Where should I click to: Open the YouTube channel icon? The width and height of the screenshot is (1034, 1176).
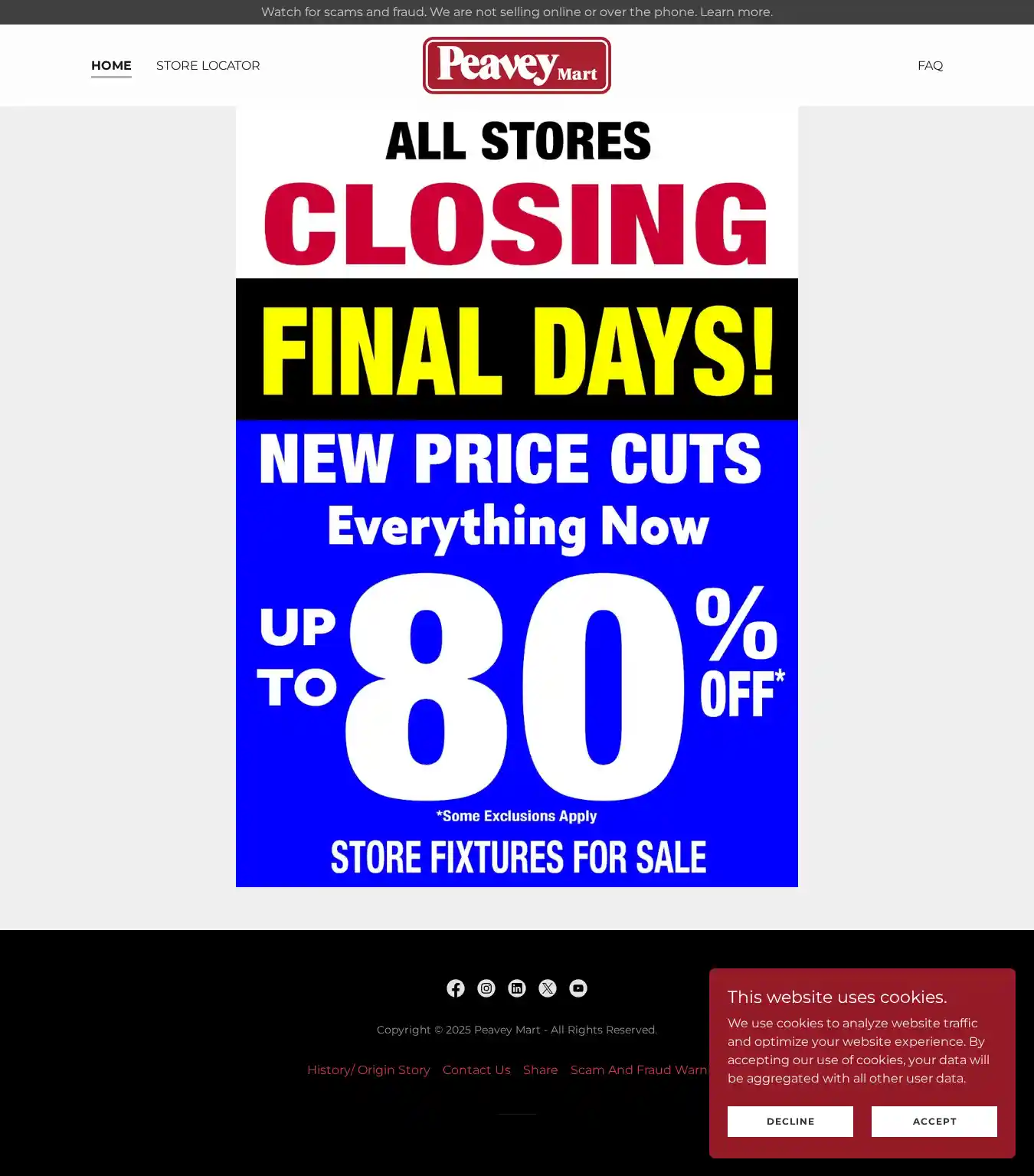click(578, 988)
